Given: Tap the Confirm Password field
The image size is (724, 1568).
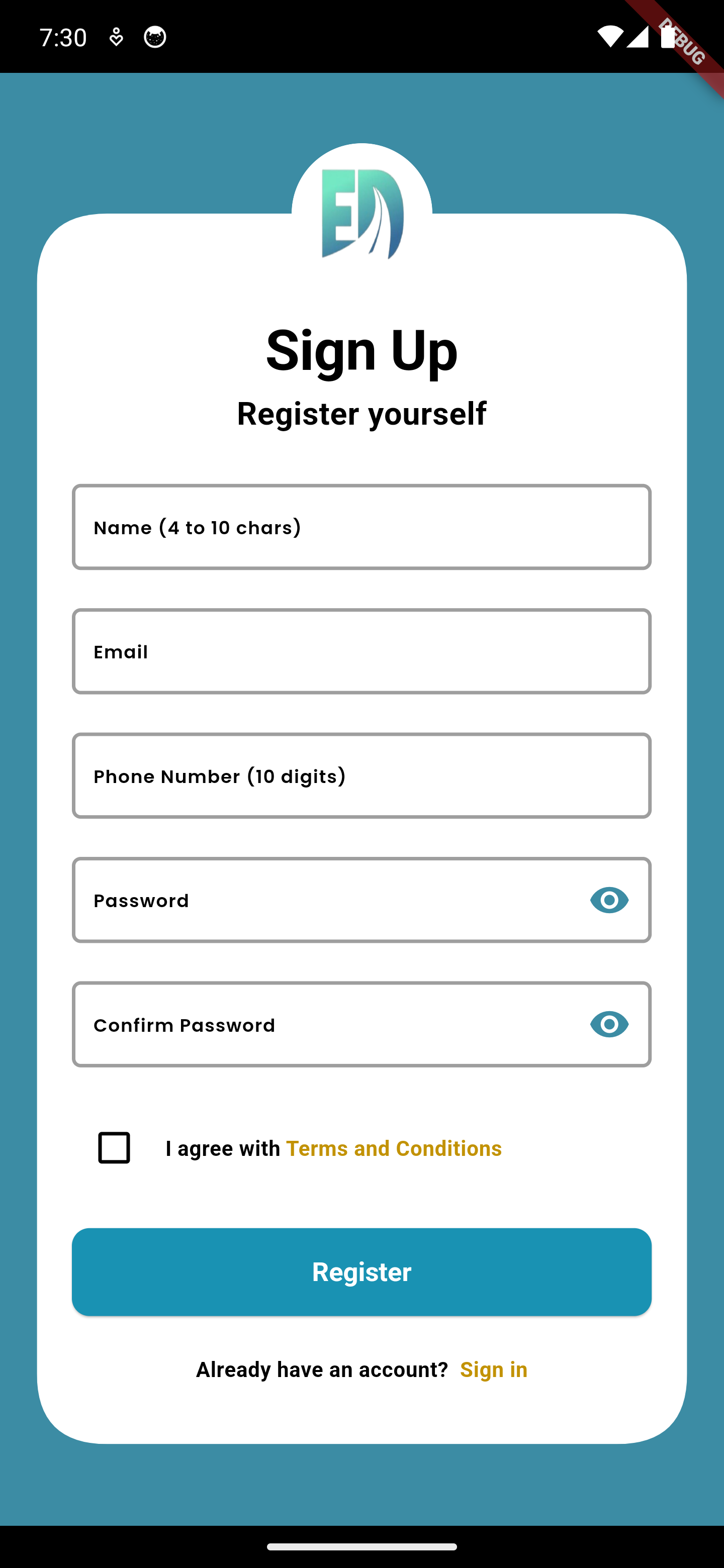Looking at the screenshot, I should tap(329, 1024).
